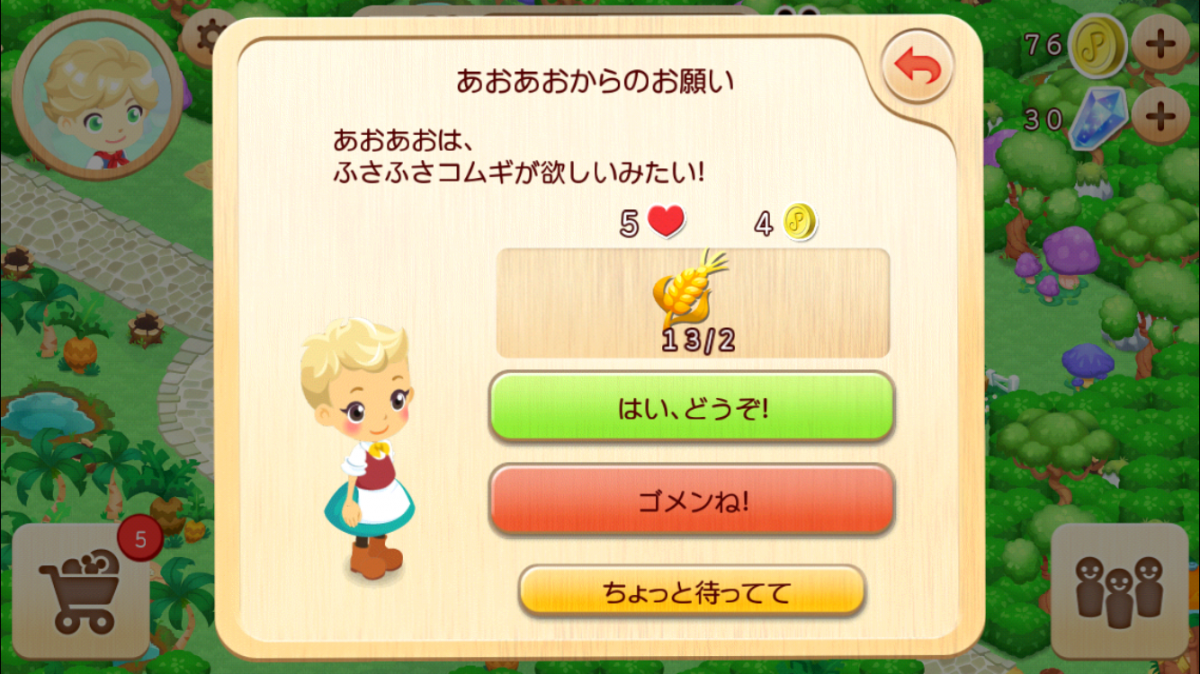Tap the red back arrow to close dialog
The height and width of the screenshot is (674, 1200).
[x=917, y=67]
